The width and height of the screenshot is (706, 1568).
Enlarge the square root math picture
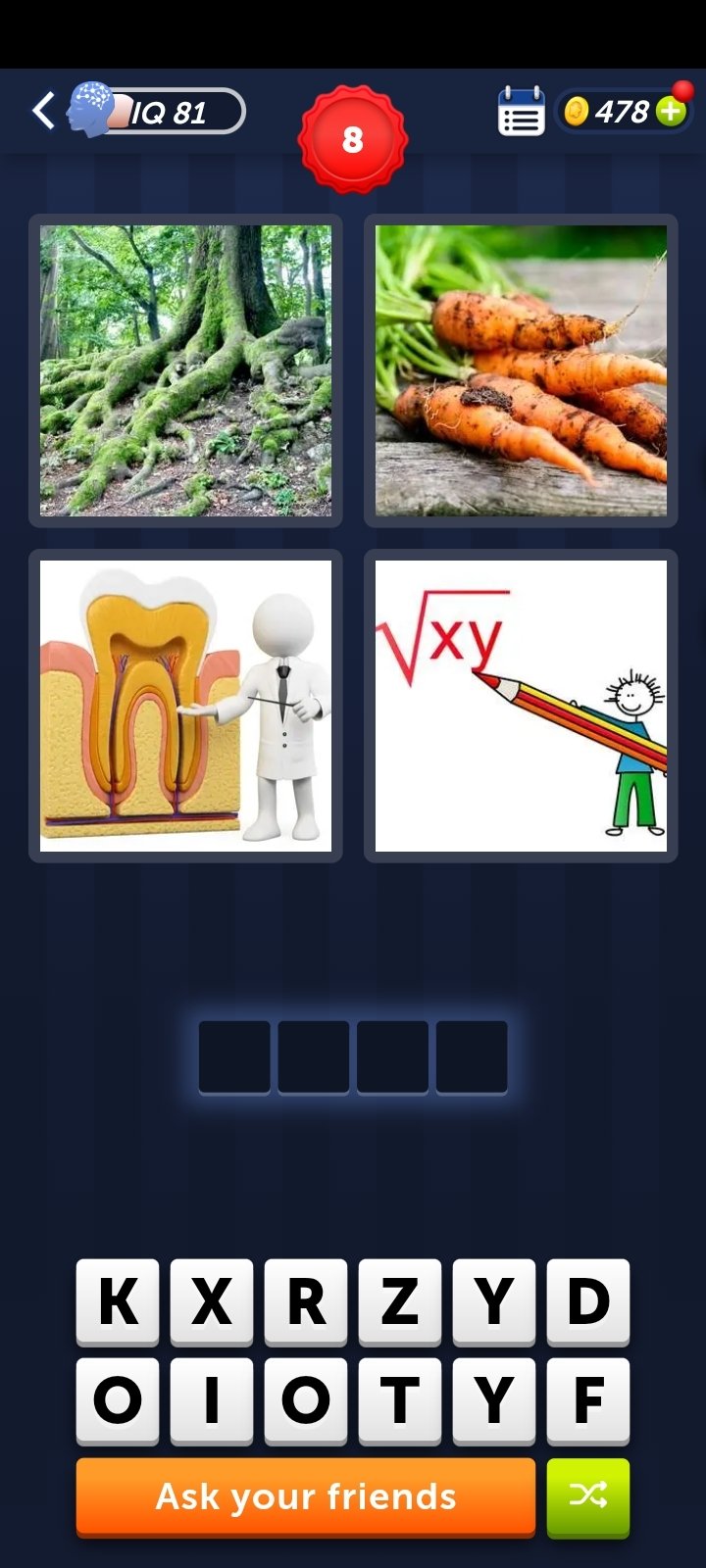(521, 706)
